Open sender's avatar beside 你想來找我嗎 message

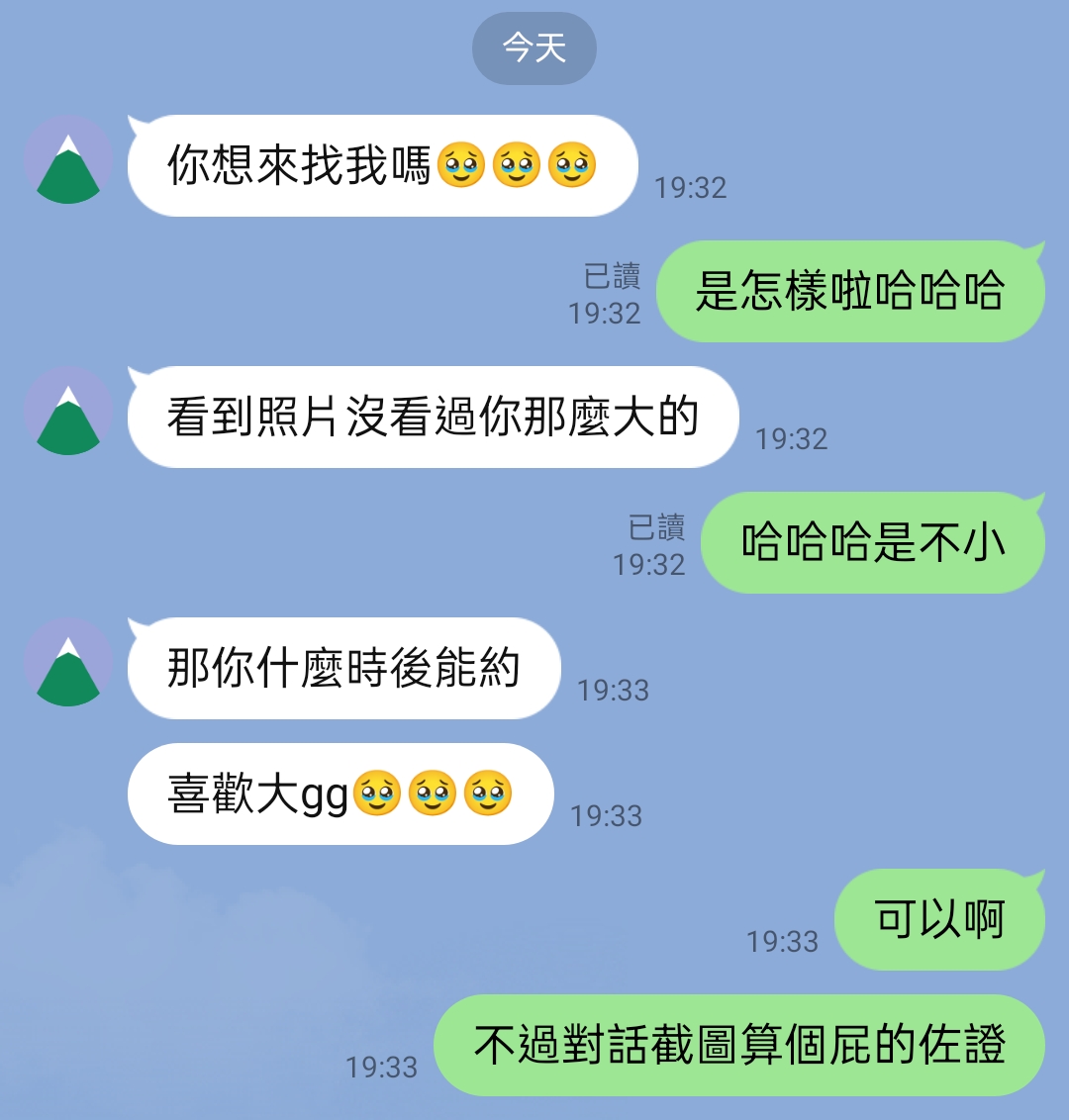click(x=68, y=159)
